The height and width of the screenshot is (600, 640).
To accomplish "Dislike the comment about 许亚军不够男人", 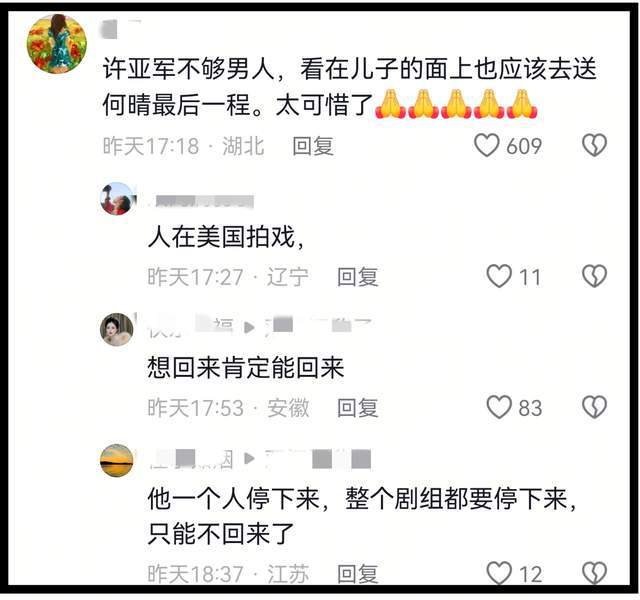I will point(595,146).
